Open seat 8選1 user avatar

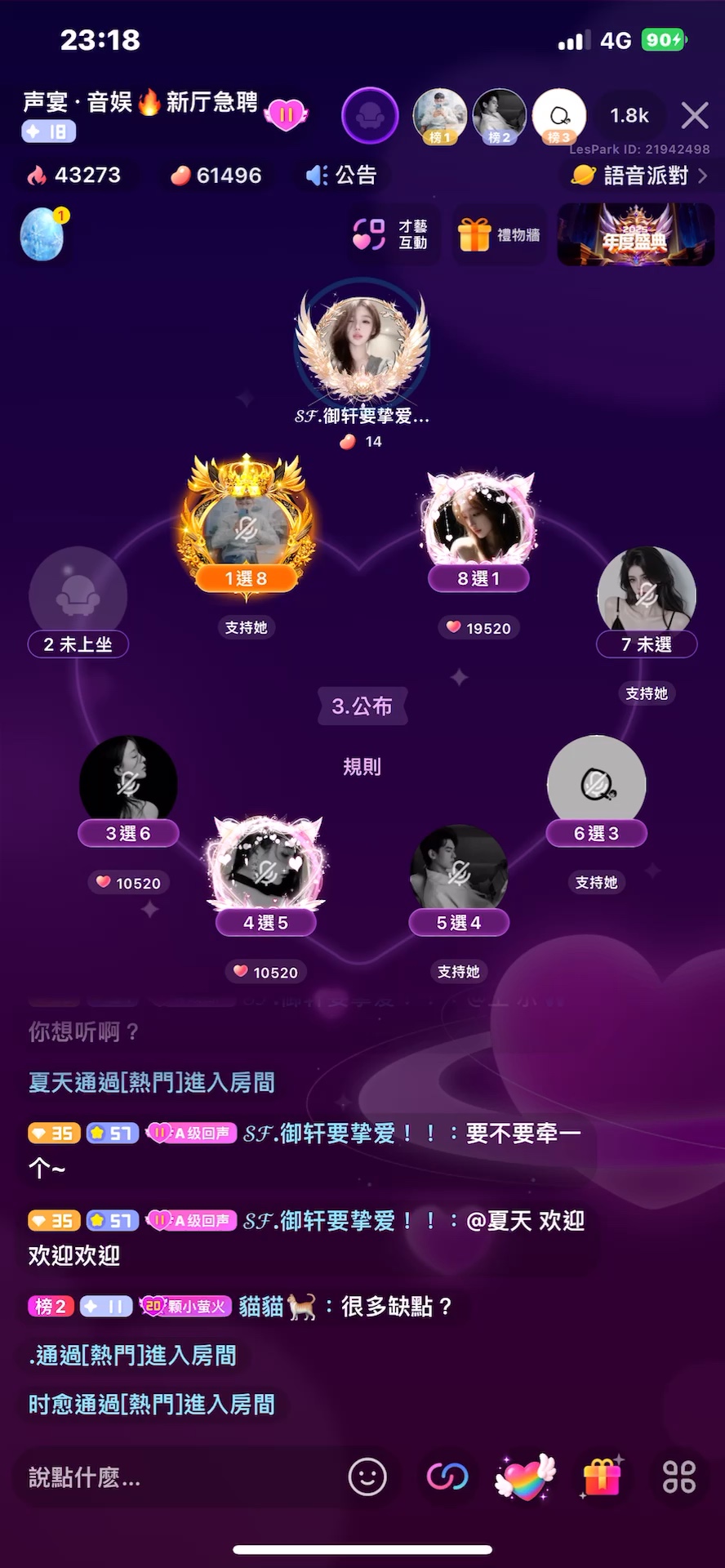[478, 523]
